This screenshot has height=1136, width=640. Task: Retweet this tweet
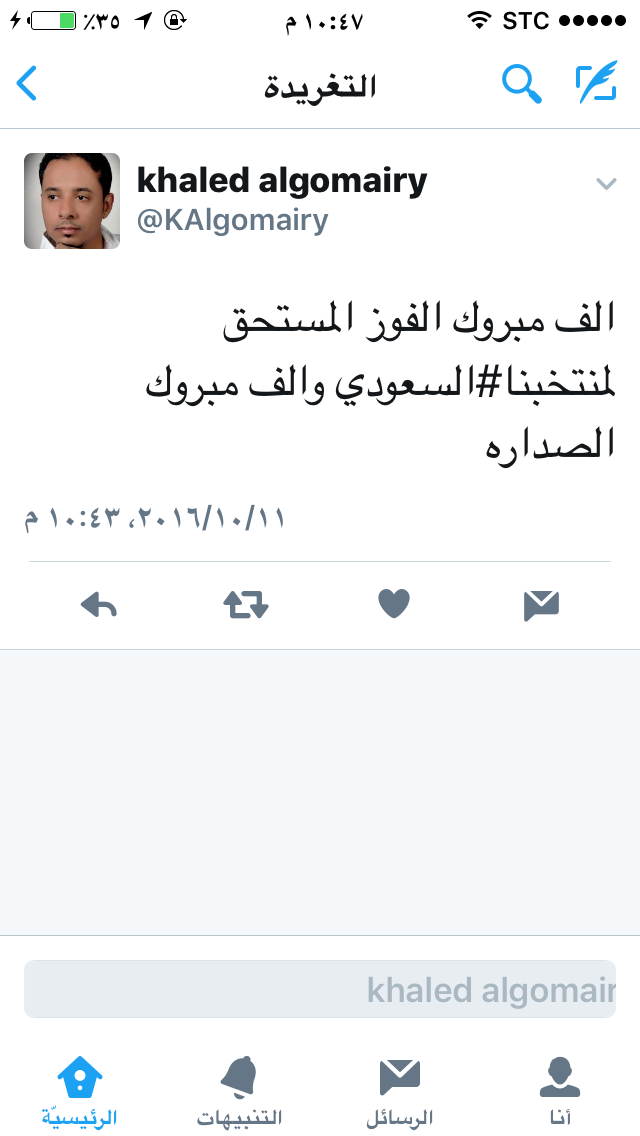pyautogui.click(x=245, y=604)
